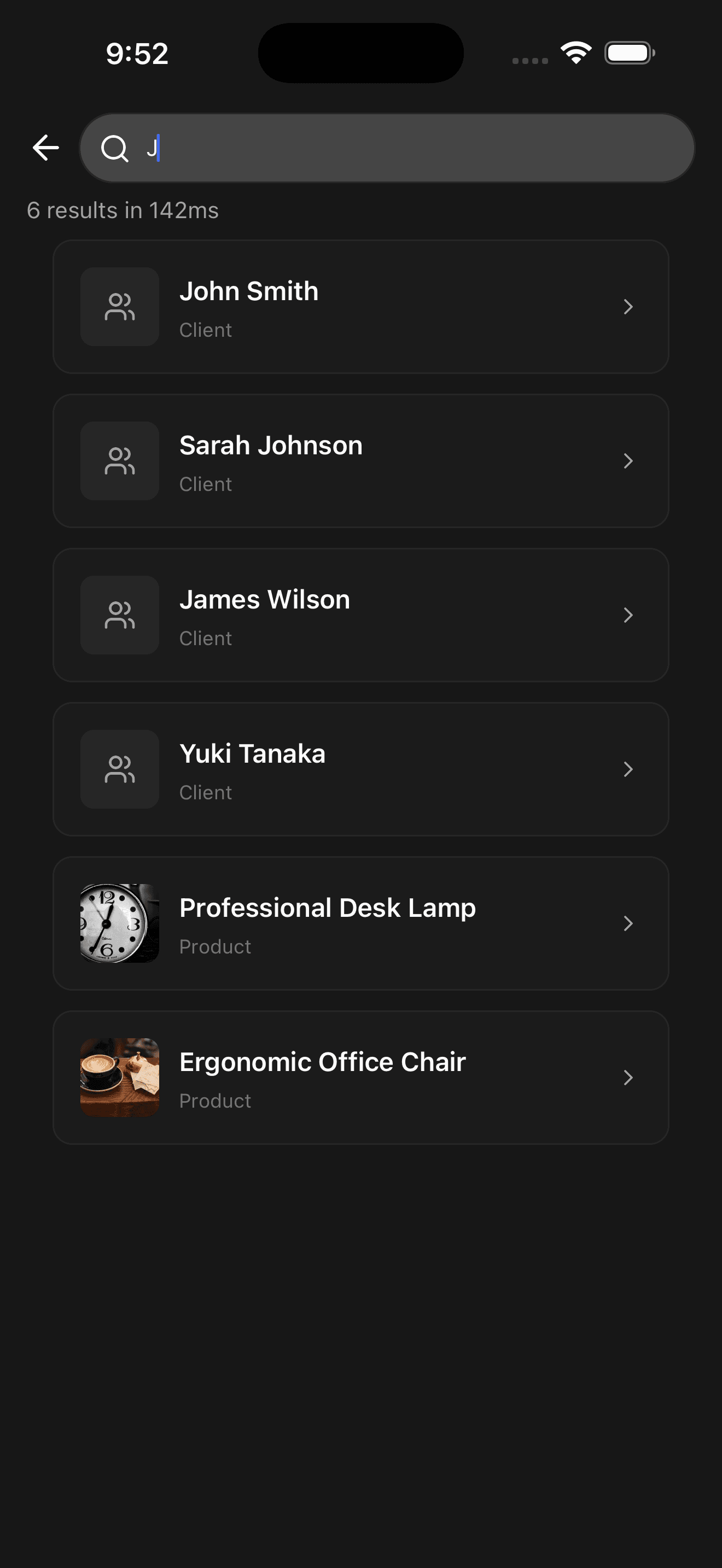Click the battery indicator in status bar
The width and height of the screenshot is (722, 1568).
(628, 52)
